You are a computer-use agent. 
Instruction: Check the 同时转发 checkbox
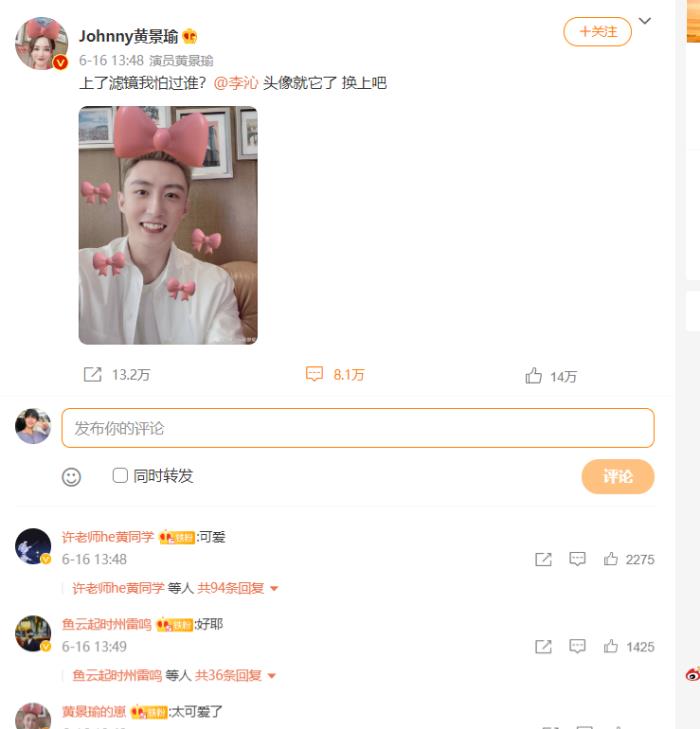(120, 476)
